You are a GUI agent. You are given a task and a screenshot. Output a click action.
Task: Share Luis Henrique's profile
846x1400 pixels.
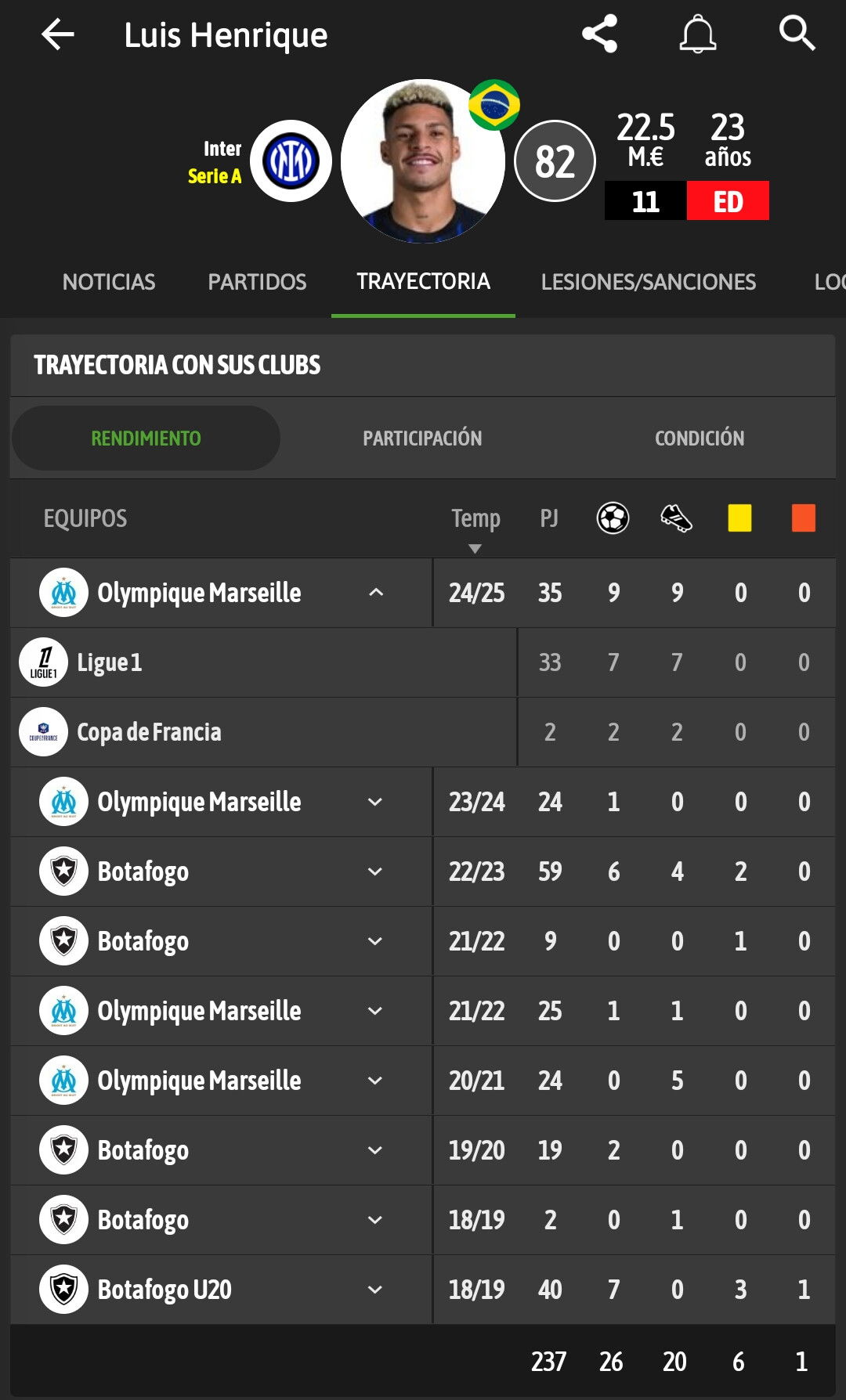[600, 34]
